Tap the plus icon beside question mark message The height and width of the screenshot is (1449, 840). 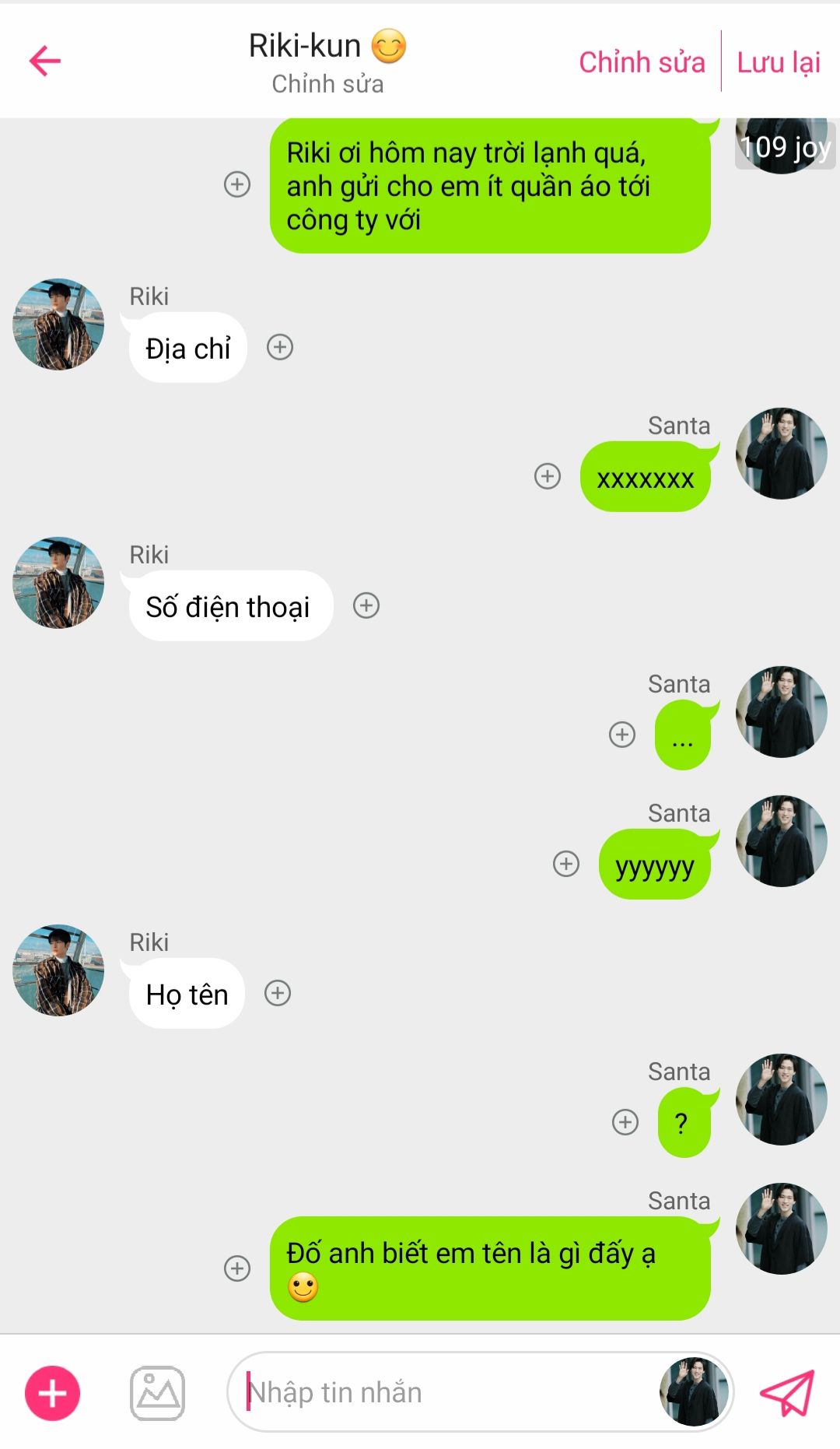click(625, 1122)
